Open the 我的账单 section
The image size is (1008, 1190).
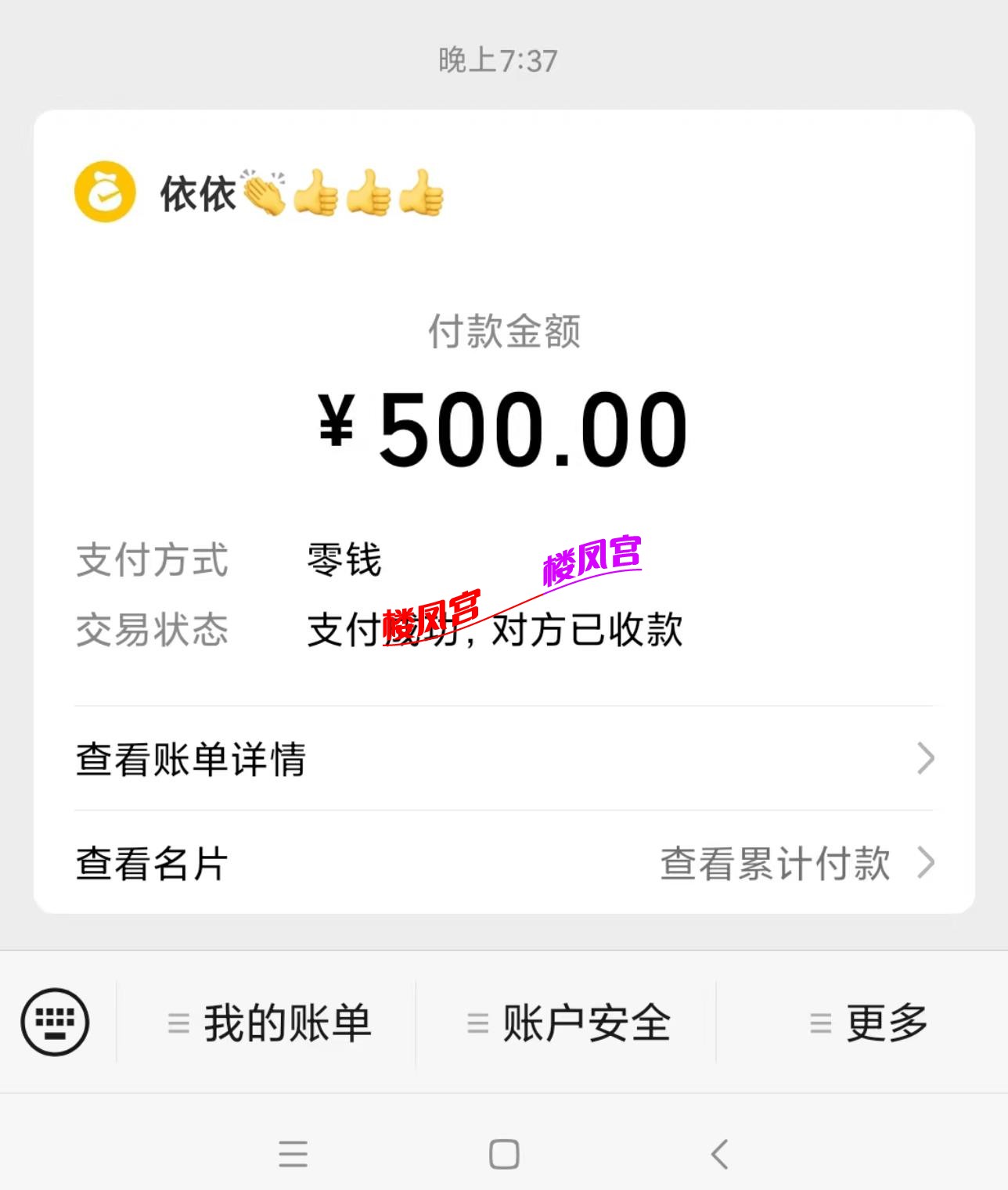(288, 1021)
